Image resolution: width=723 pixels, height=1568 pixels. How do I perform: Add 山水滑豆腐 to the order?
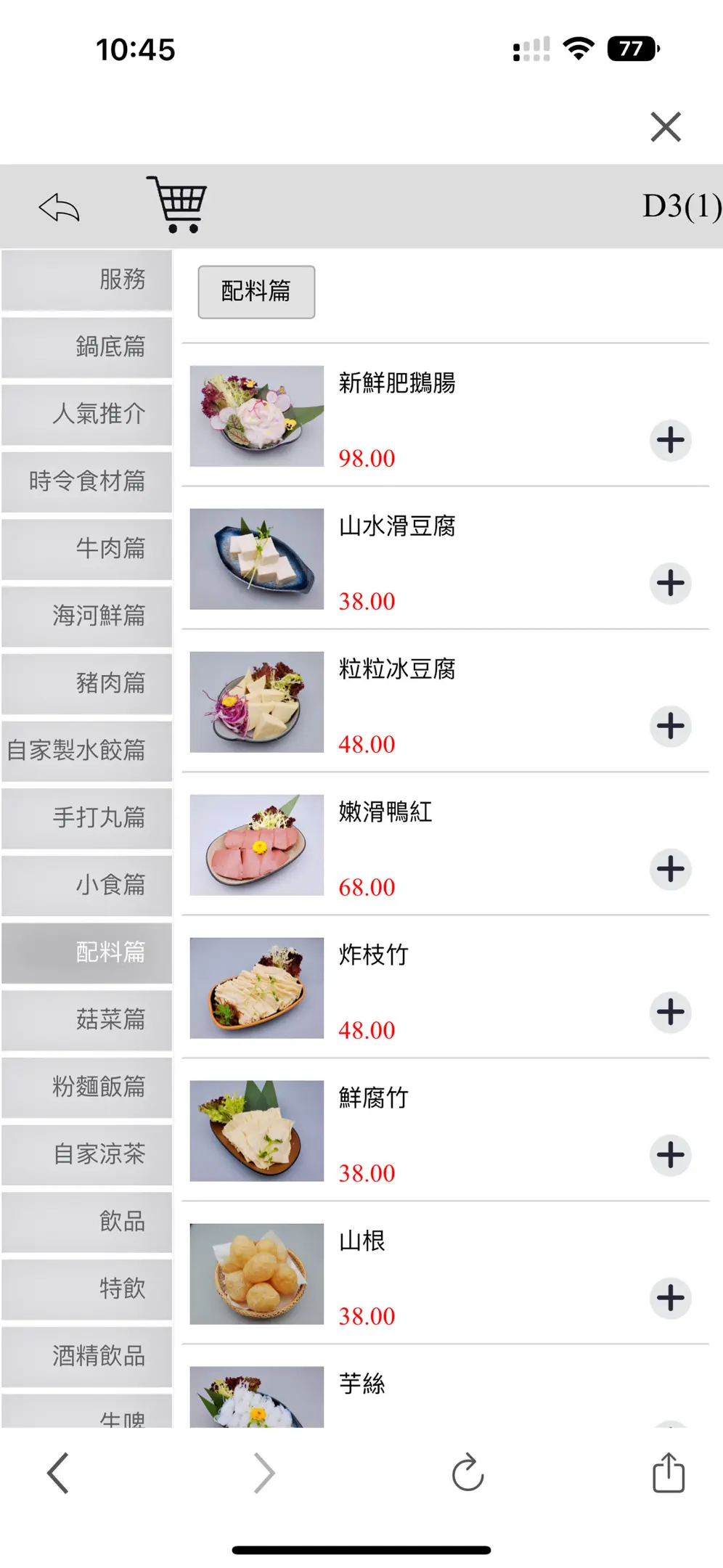(670, 583)
